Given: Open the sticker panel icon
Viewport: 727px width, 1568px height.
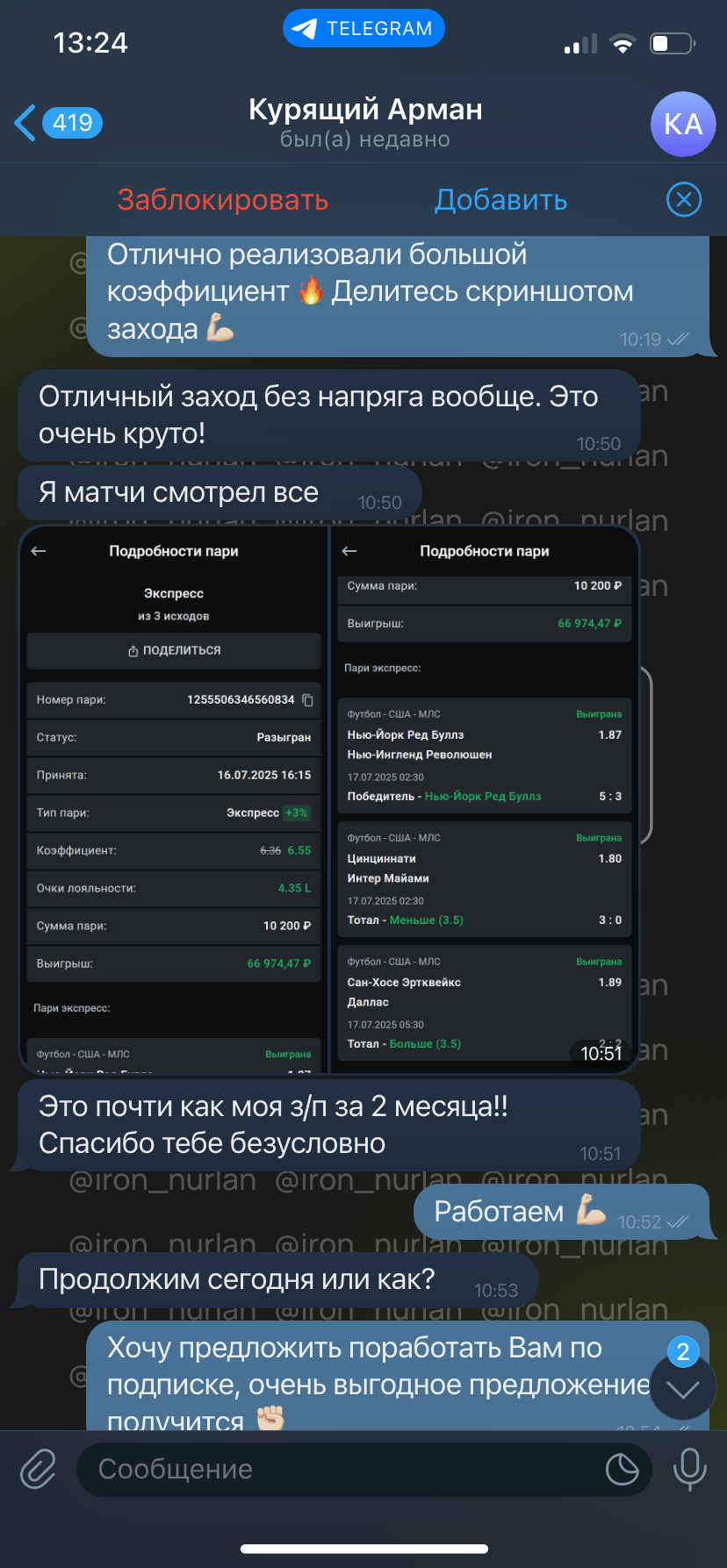Looking at the screenshot, I should coord(623,1469).
